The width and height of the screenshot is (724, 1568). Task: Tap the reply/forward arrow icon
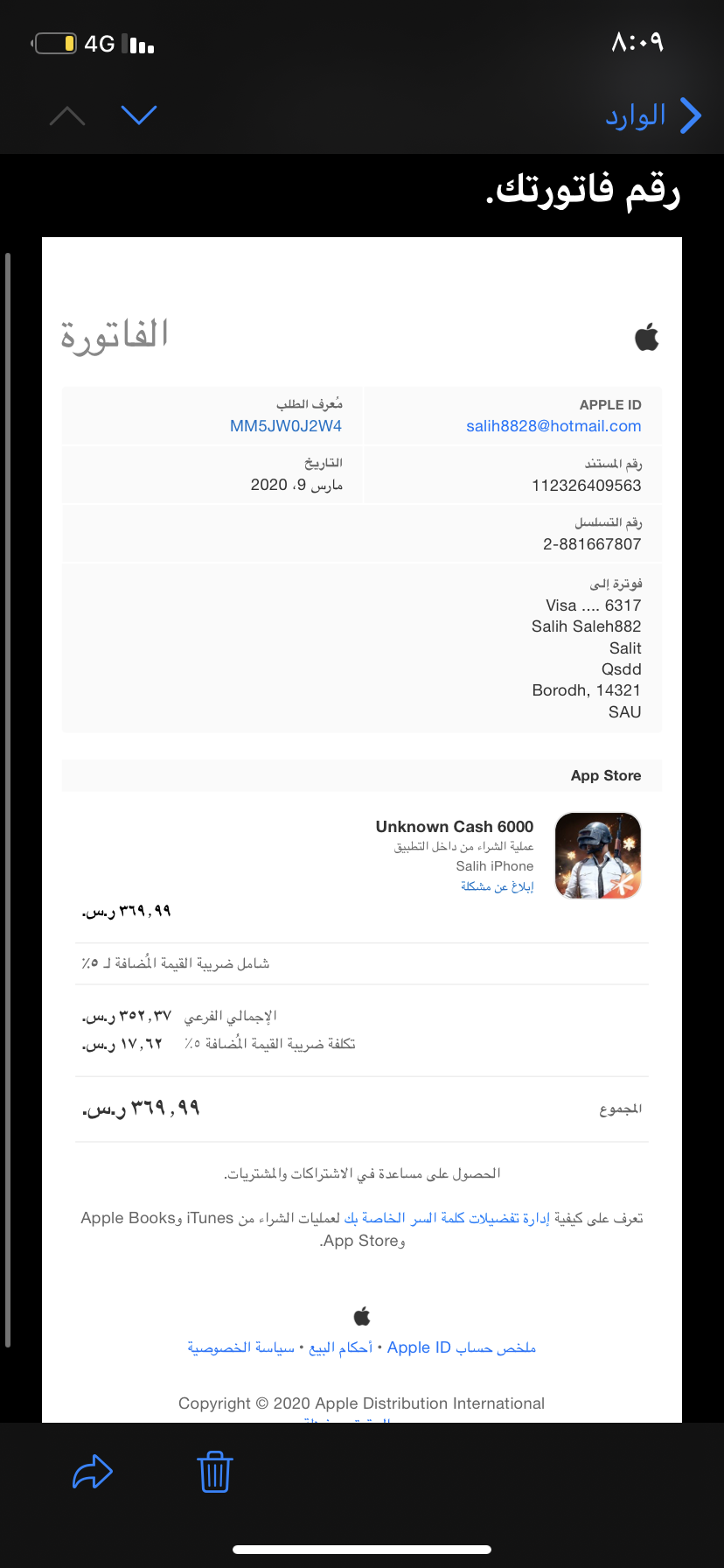93,1472
